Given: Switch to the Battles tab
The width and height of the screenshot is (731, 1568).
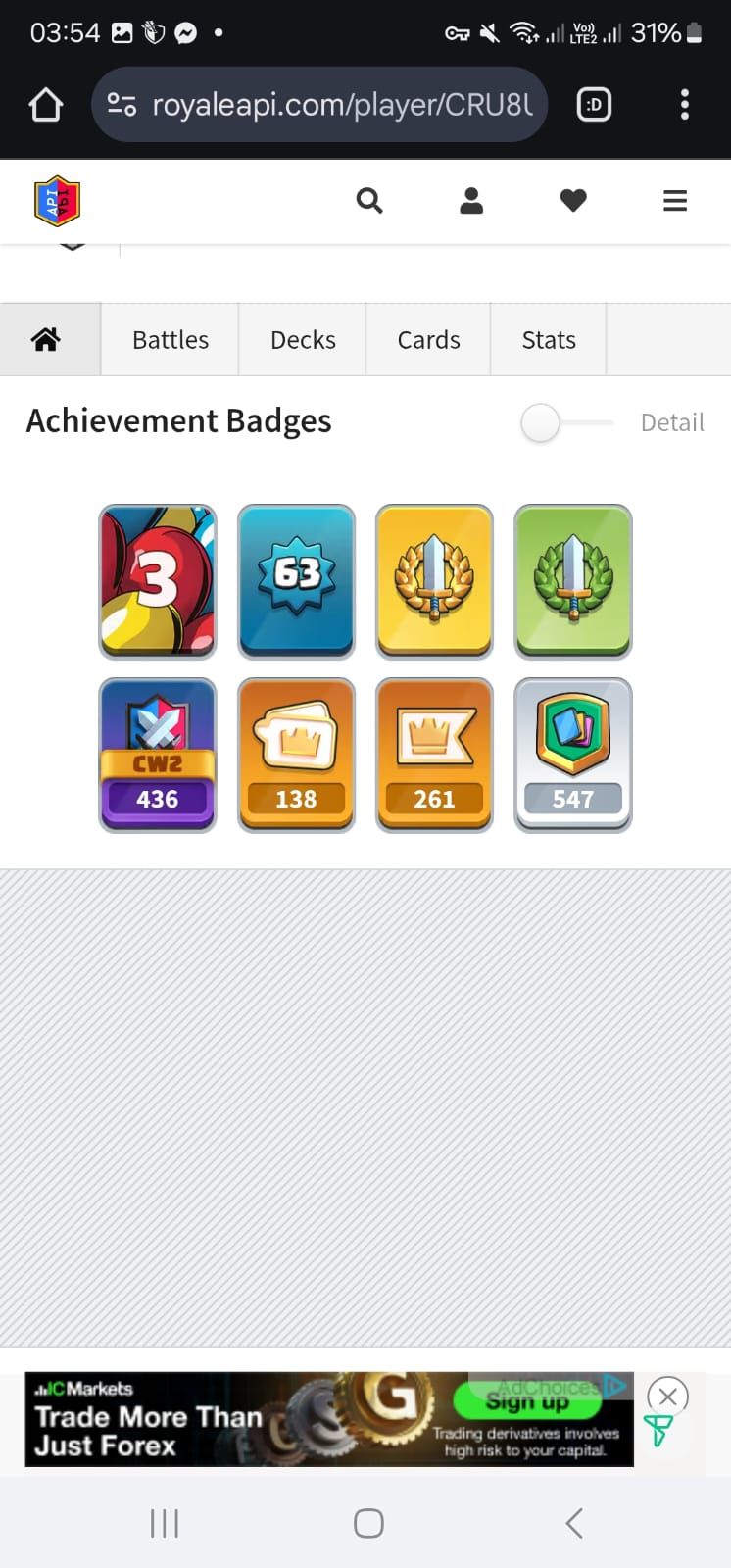Looking at the screenshot, I should pyautogui.click(x=171, y=340).
